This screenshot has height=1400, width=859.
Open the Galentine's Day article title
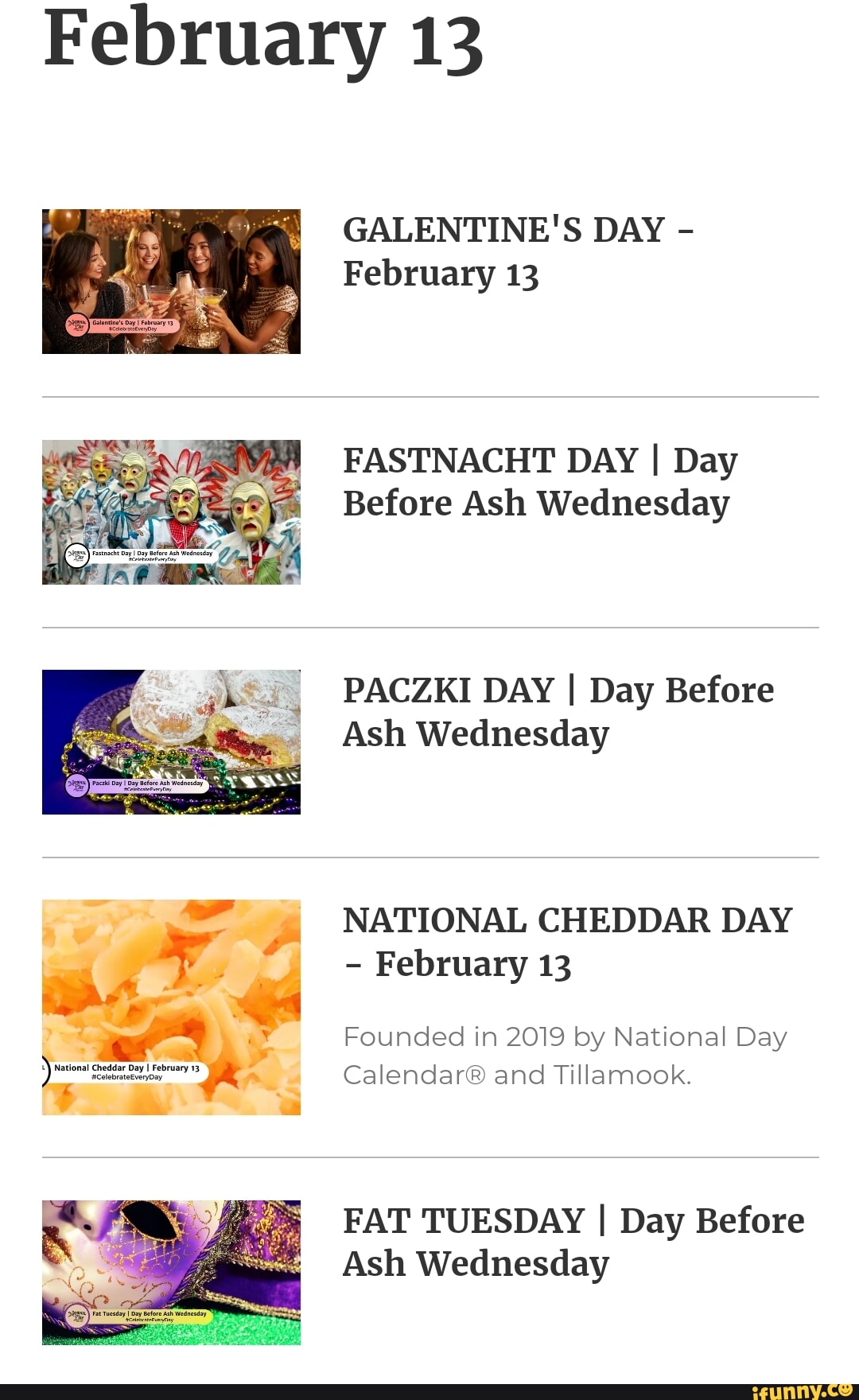tap(519, 251)
